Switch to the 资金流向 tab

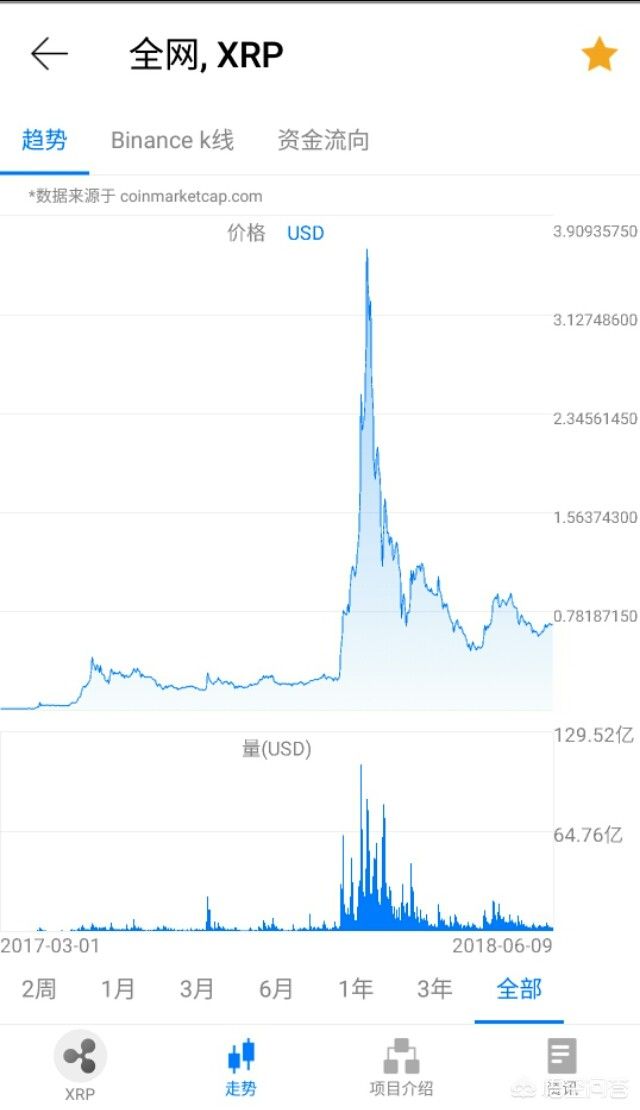tap(323, 140)
